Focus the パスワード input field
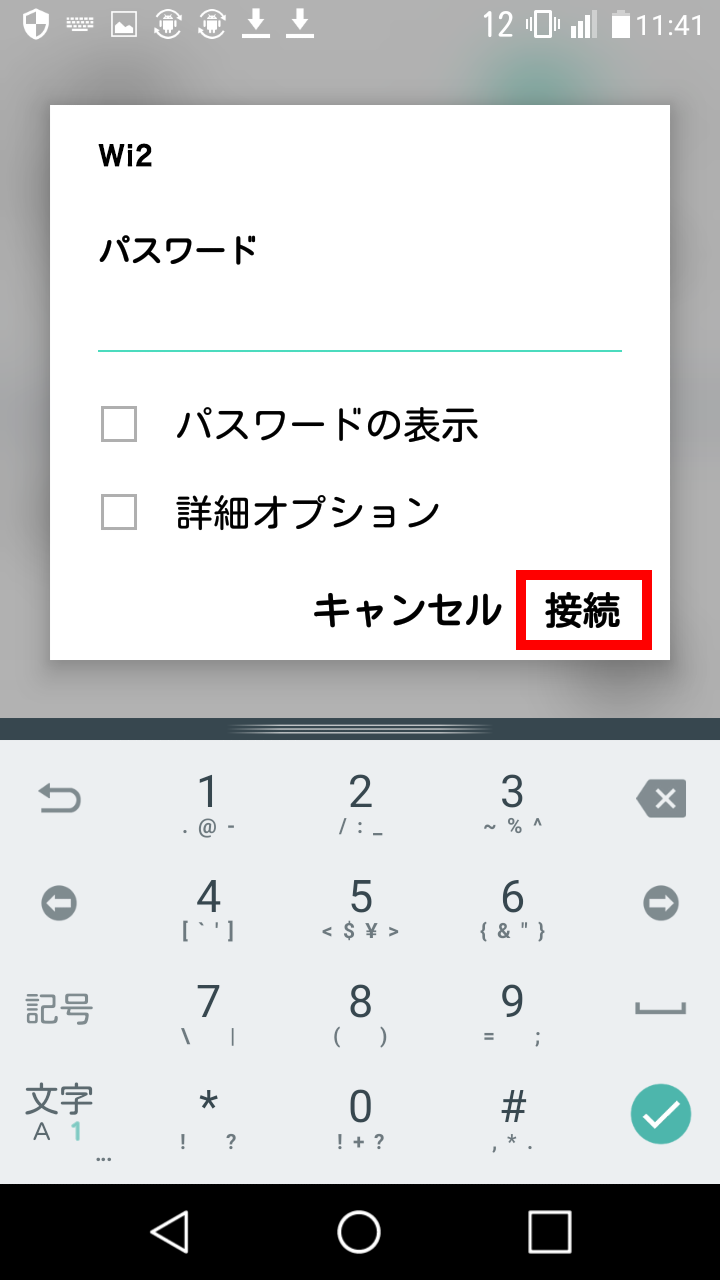The image size is (720, 1280). (360, 322)
